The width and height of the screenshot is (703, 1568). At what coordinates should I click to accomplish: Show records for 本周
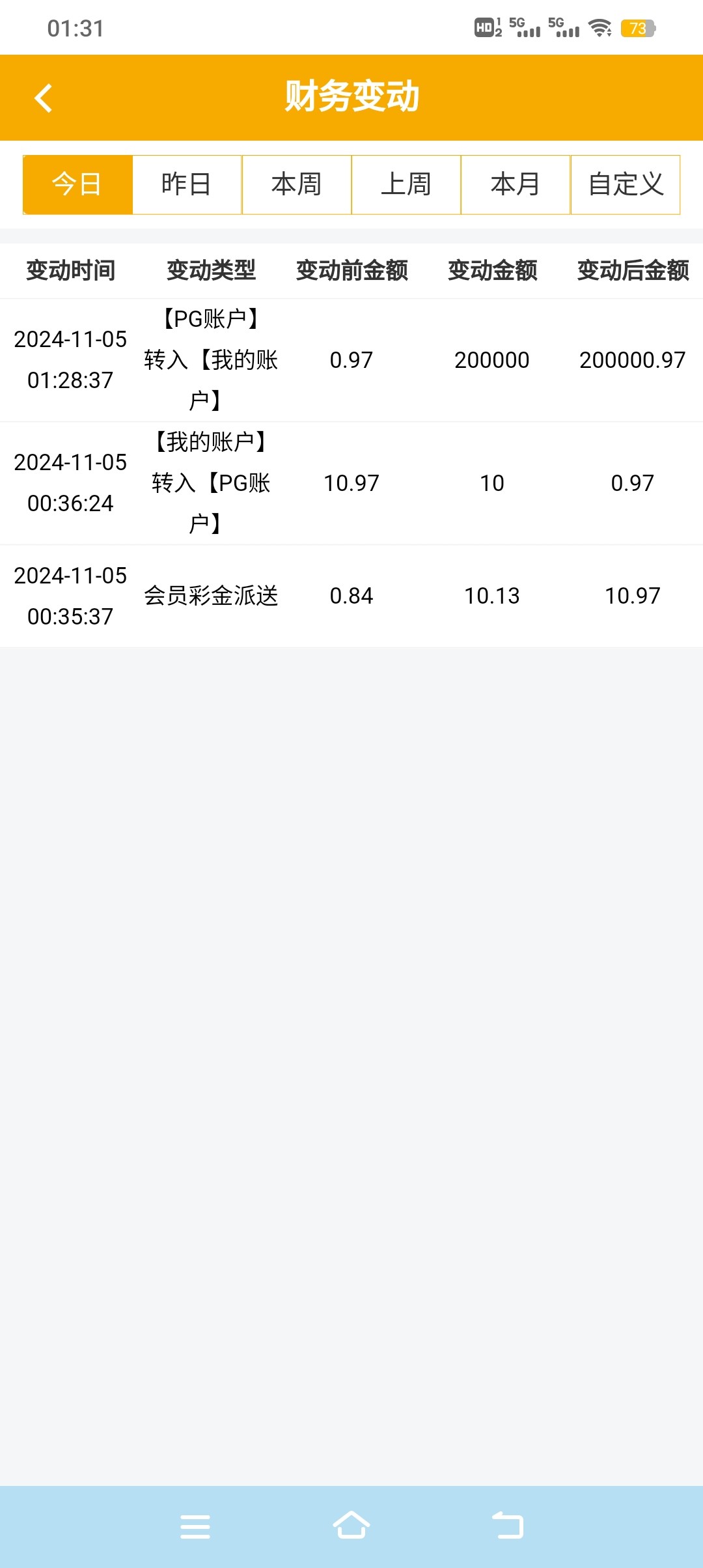click(297, 184)
